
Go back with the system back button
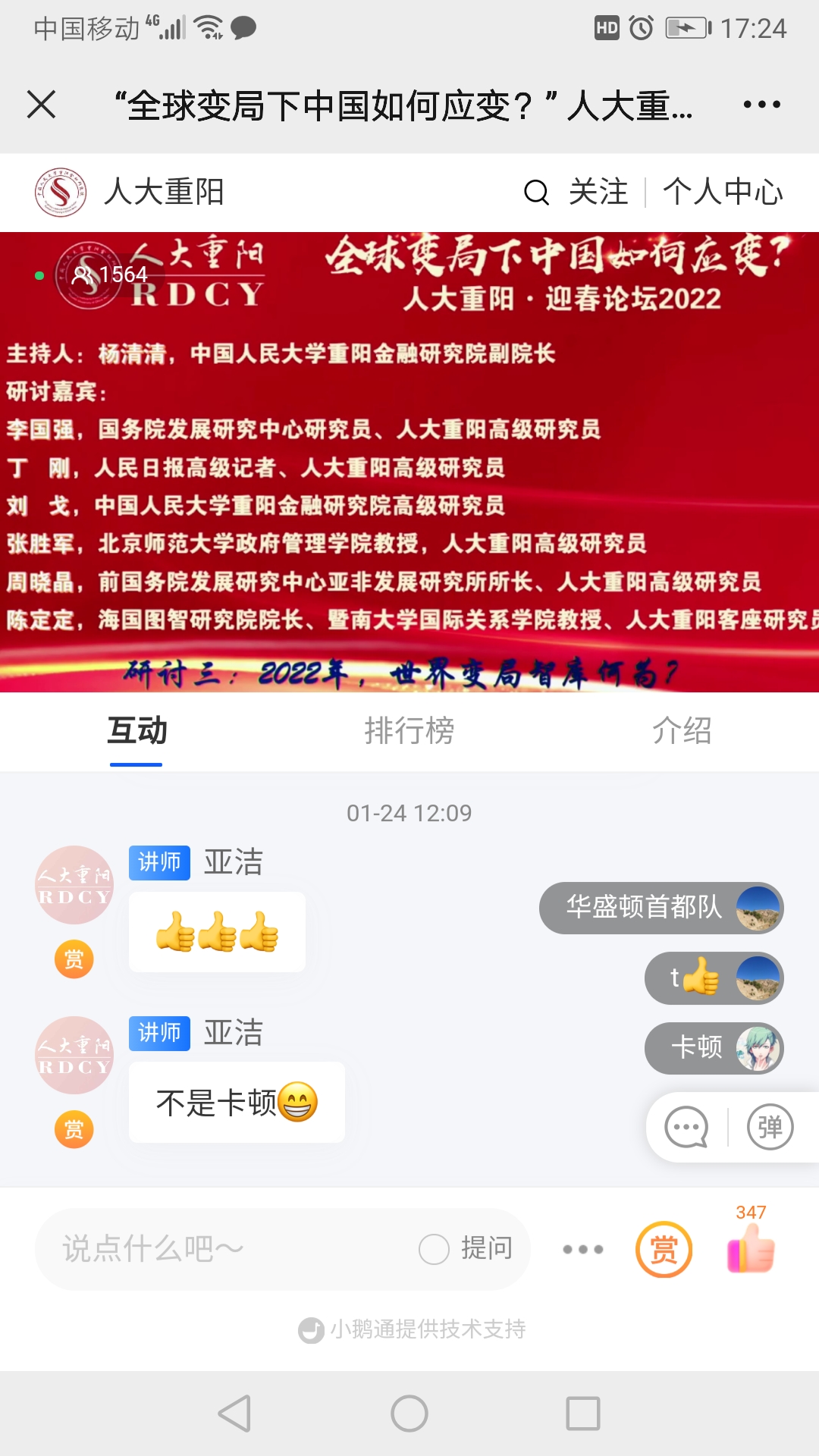pyautogui.click(x=234, y=1414)
